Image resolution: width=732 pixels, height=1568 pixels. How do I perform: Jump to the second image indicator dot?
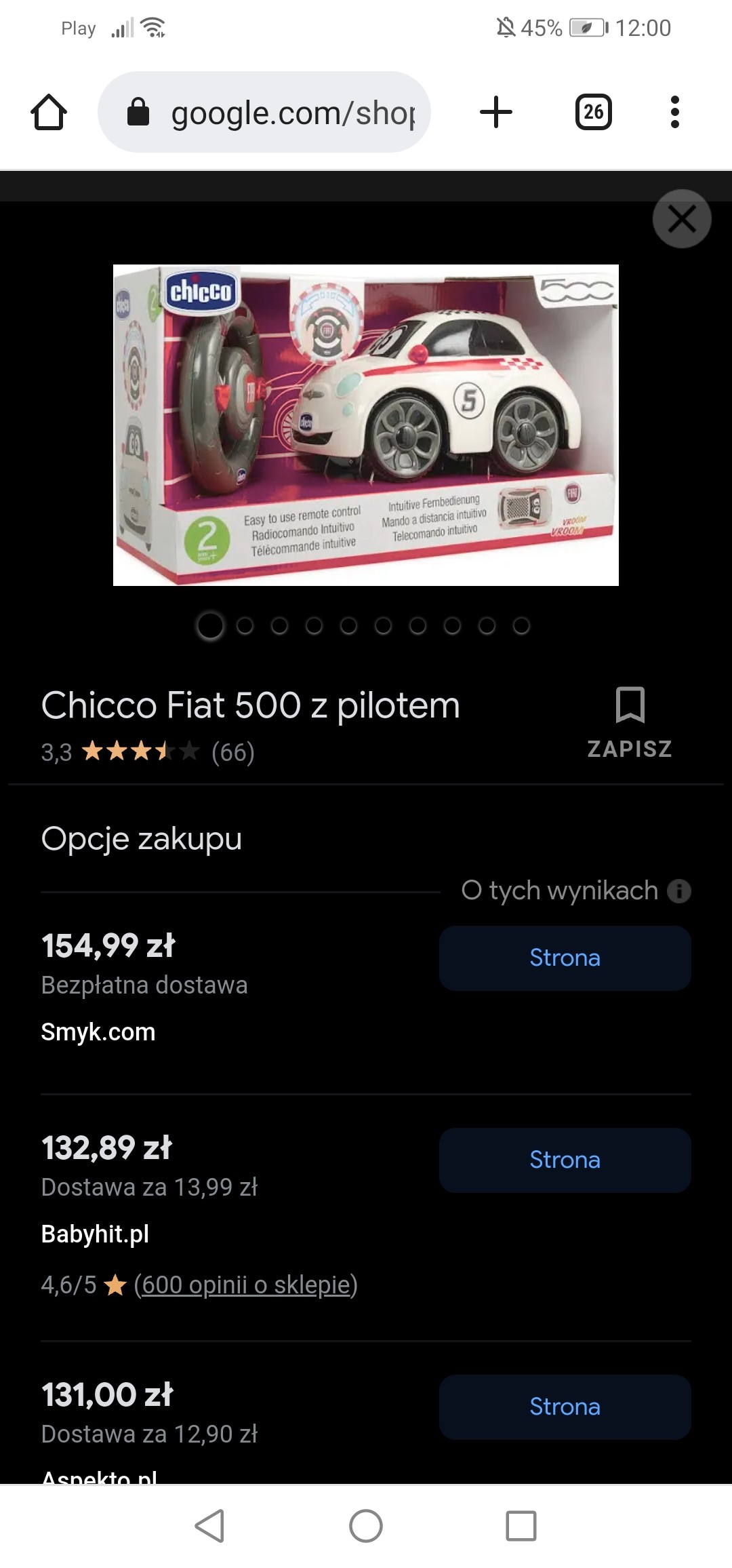pyautogui.click(x=245, y=625)
